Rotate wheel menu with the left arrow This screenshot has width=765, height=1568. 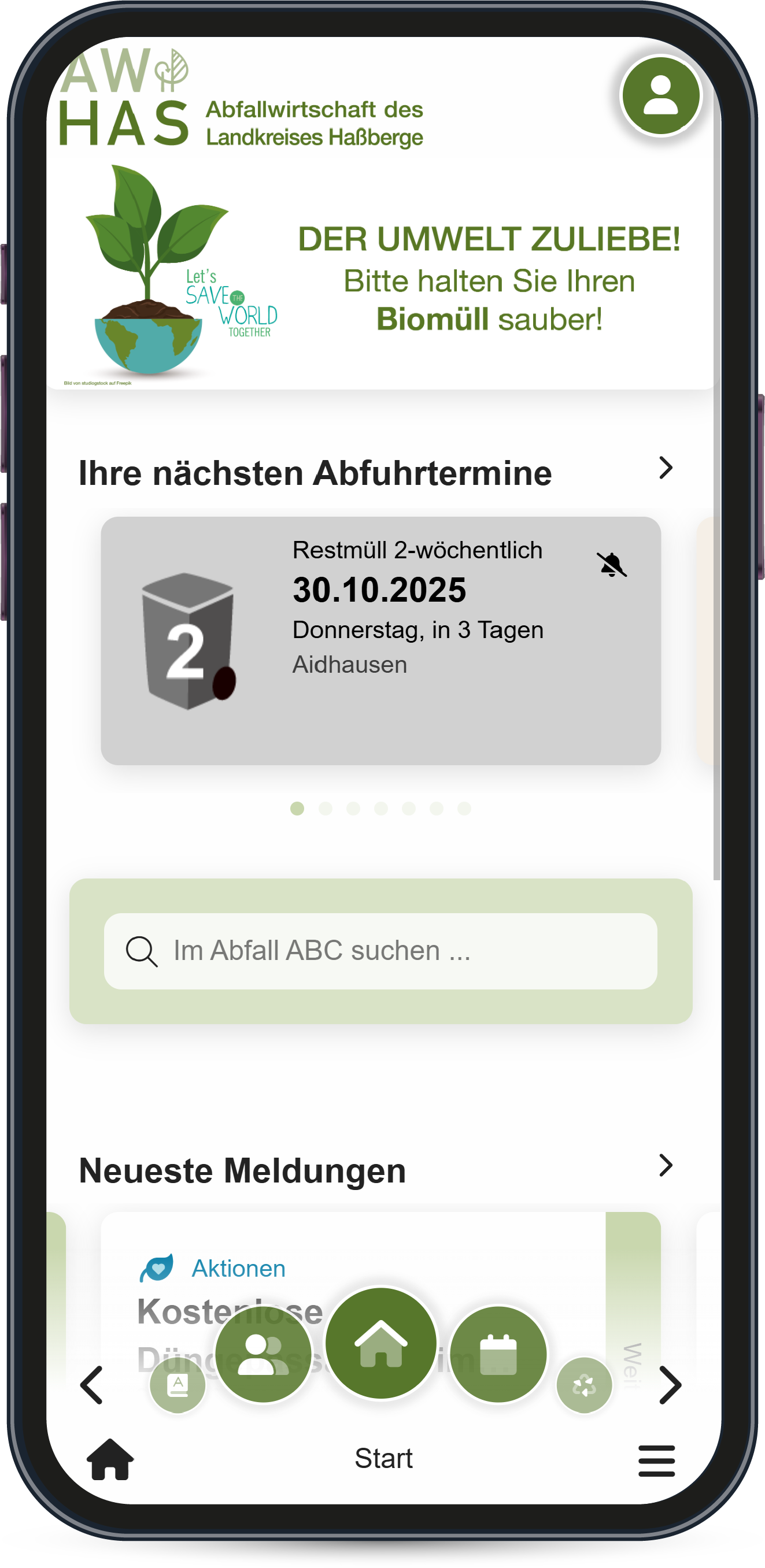click(x=92, y=1385)
